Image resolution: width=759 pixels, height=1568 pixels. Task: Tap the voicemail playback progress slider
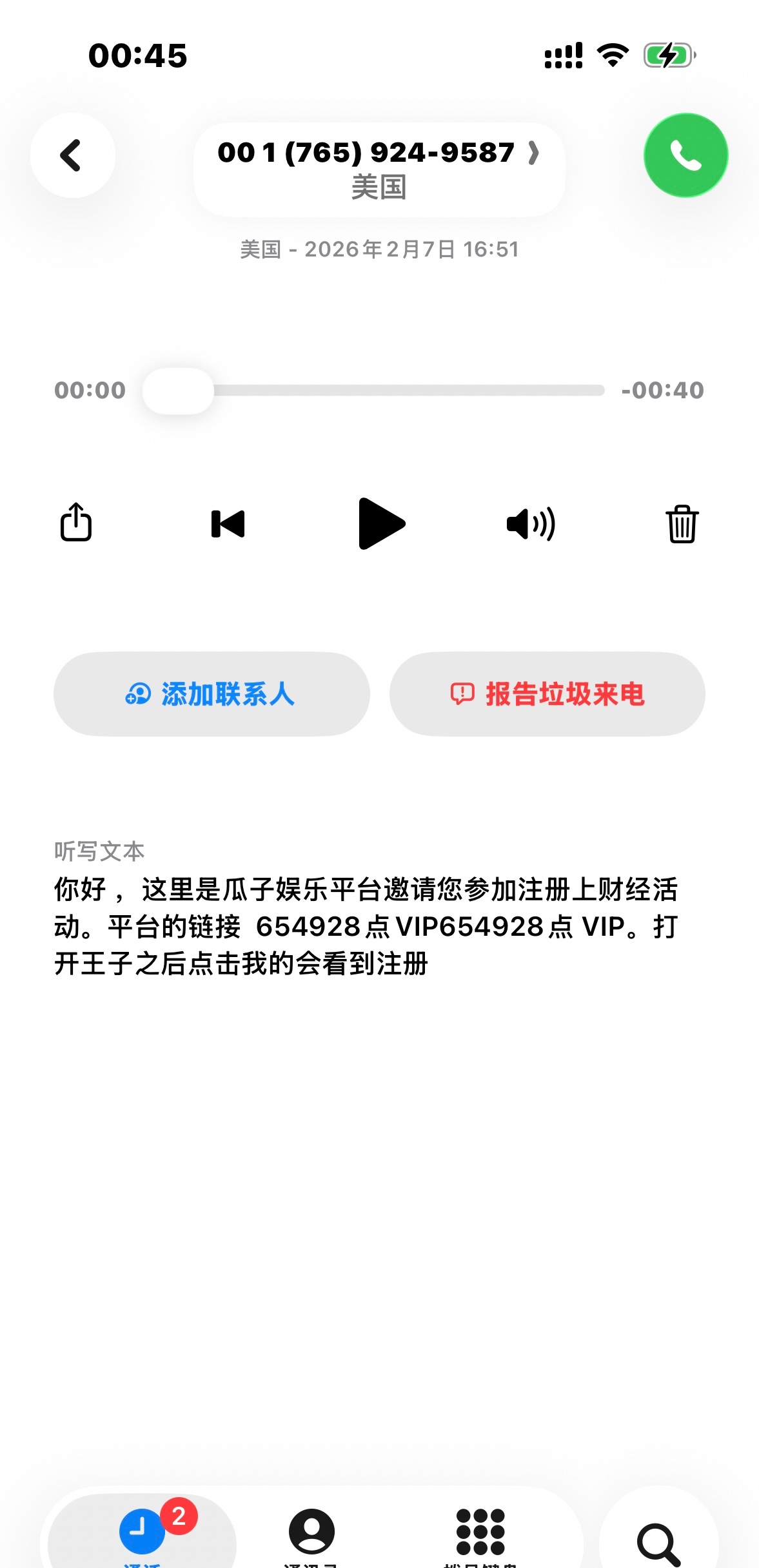[374, 391]
